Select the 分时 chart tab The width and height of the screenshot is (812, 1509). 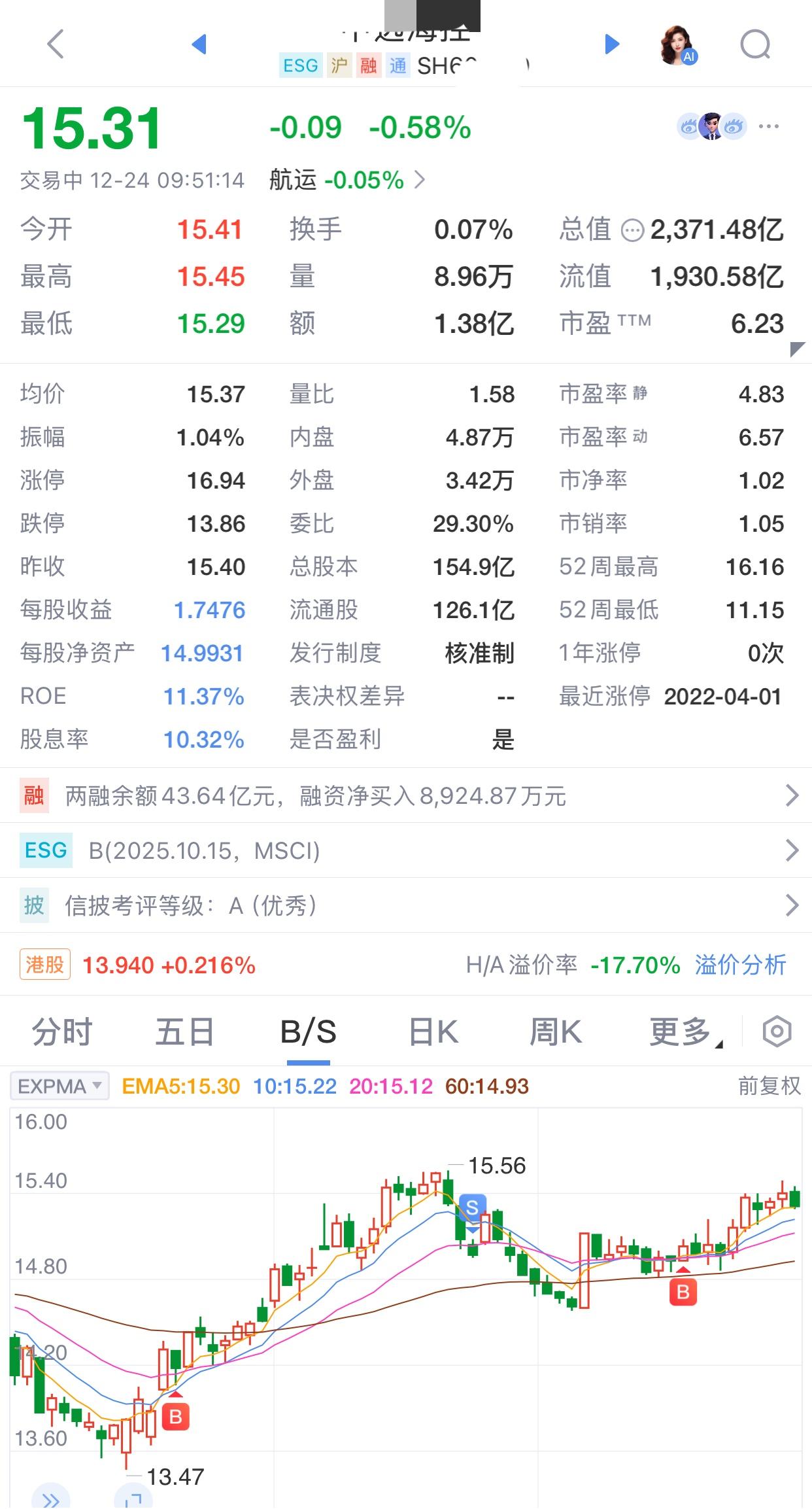tap(59, 1031)
